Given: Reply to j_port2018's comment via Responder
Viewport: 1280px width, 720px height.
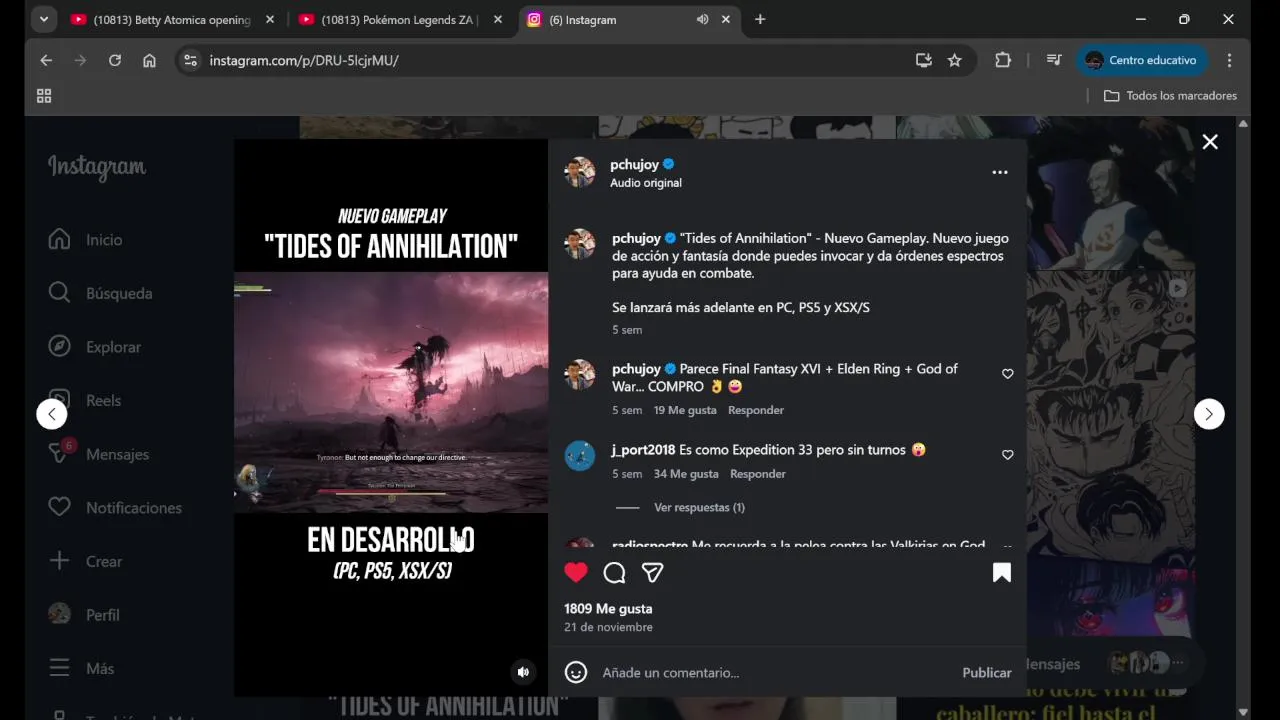Looking at the screenshot, I should click(x=757, y=474).
